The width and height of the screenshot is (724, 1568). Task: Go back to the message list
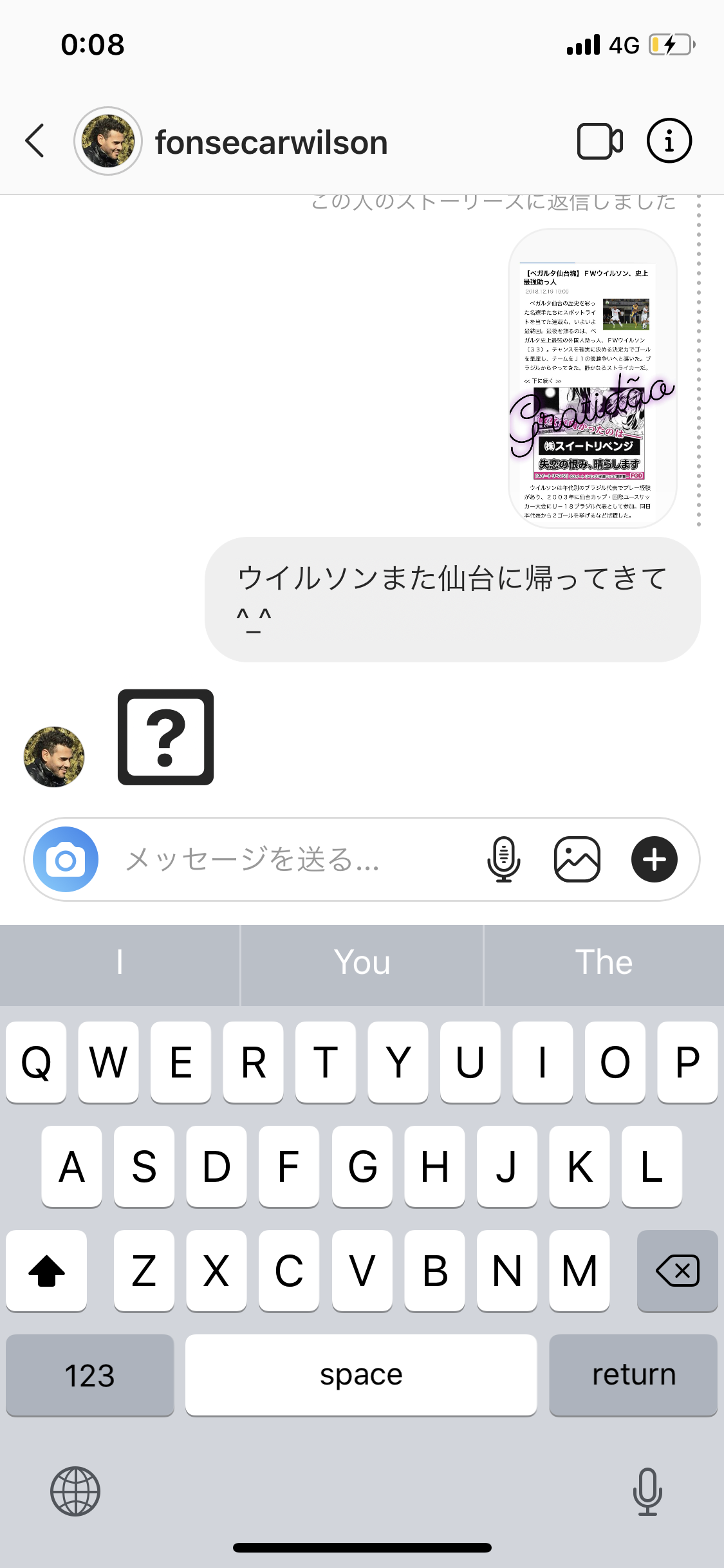(35, 141)
